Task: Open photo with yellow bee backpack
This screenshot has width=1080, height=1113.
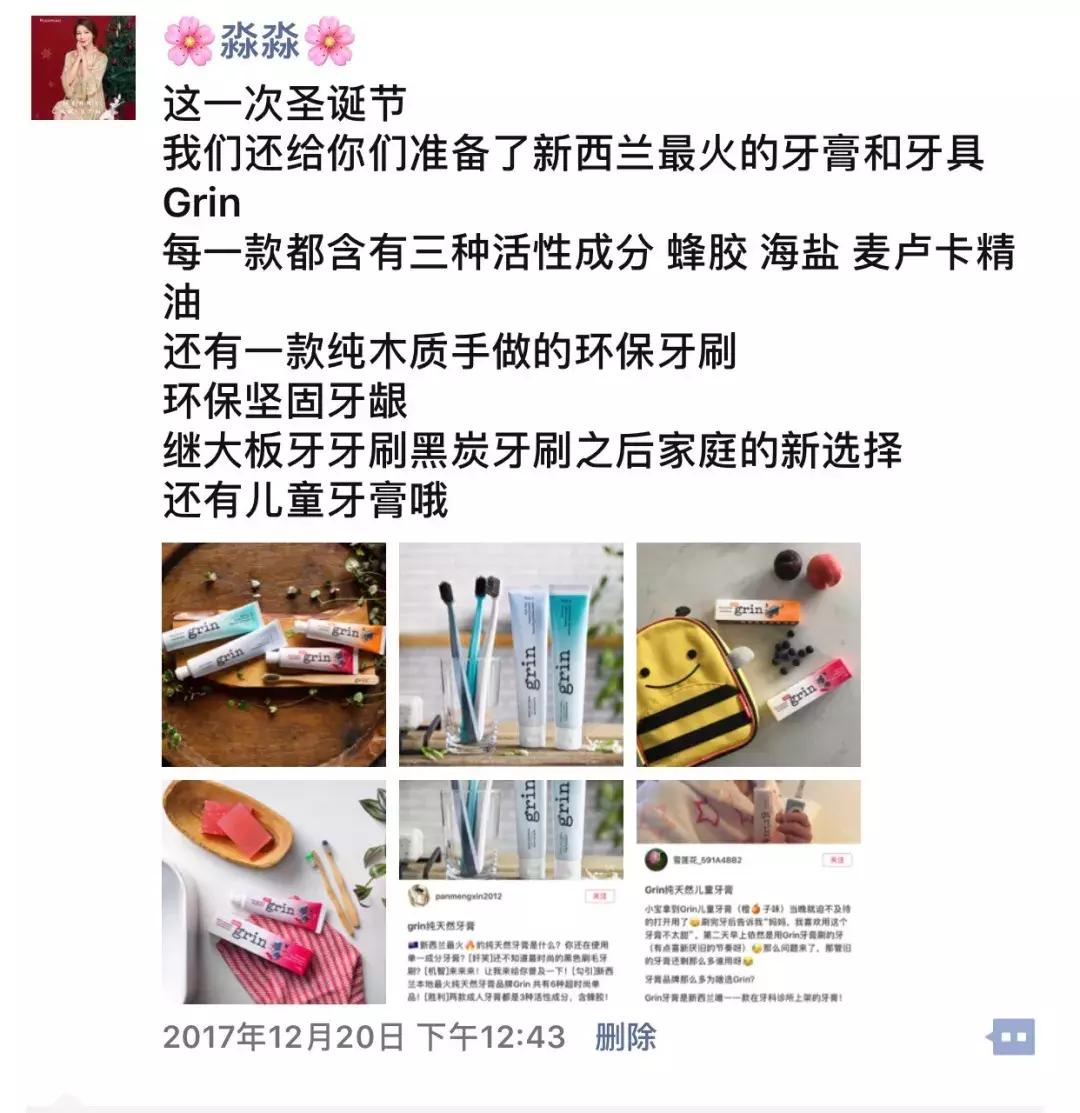Action: click(748, 654)
